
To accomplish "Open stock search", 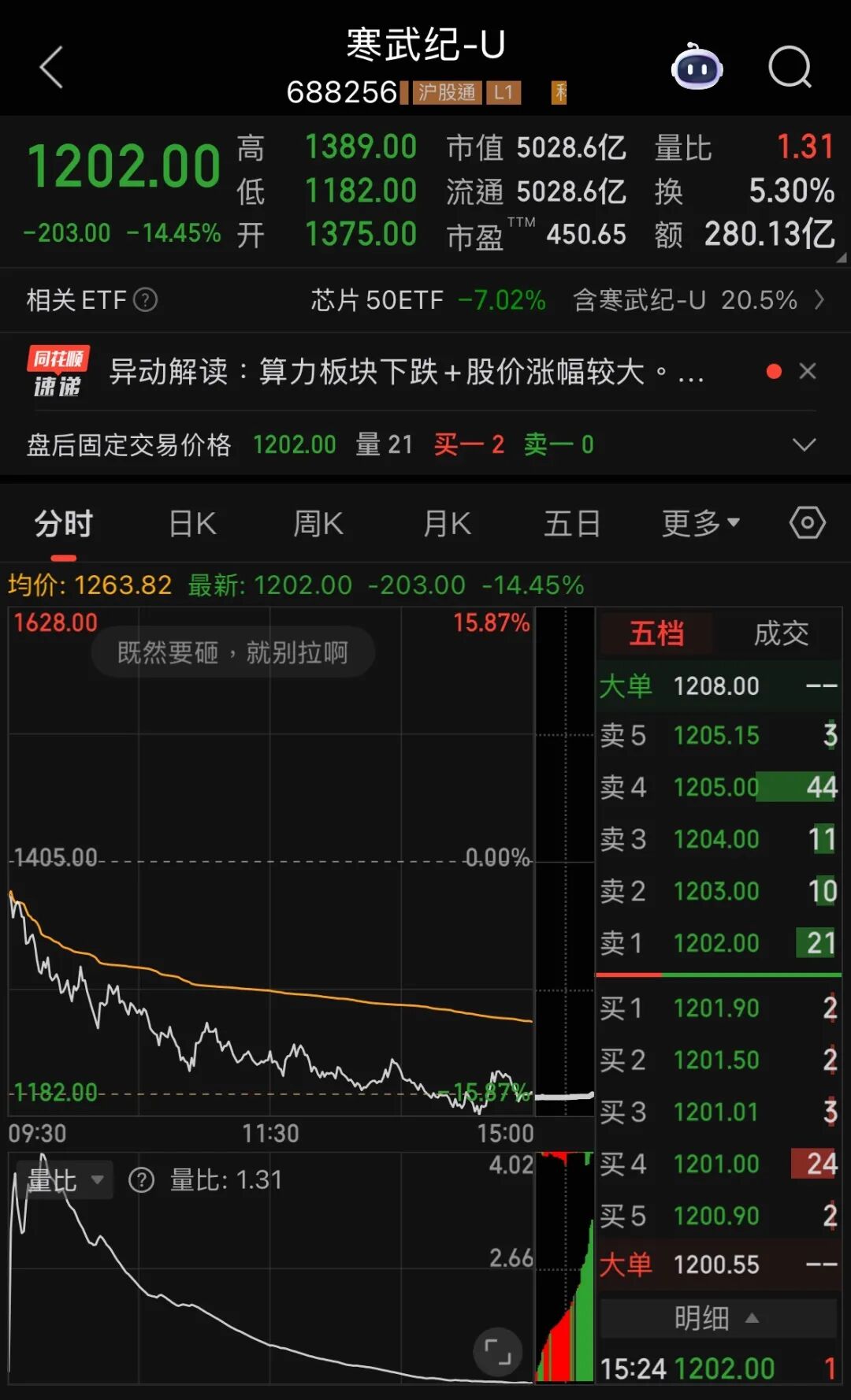I will 790,67.
